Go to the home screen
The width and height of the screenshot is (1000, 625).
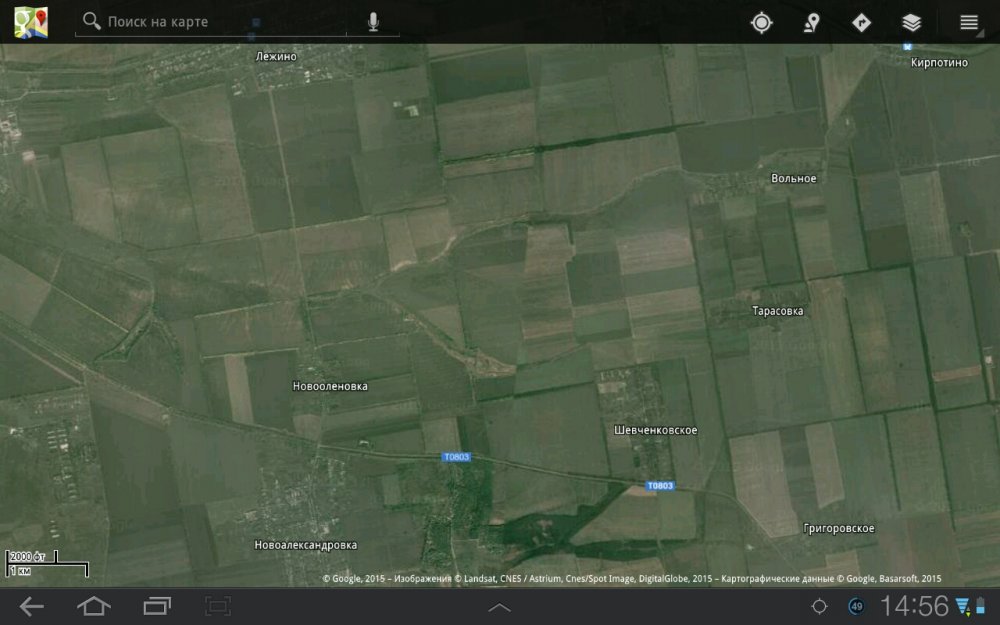(94, 606)
